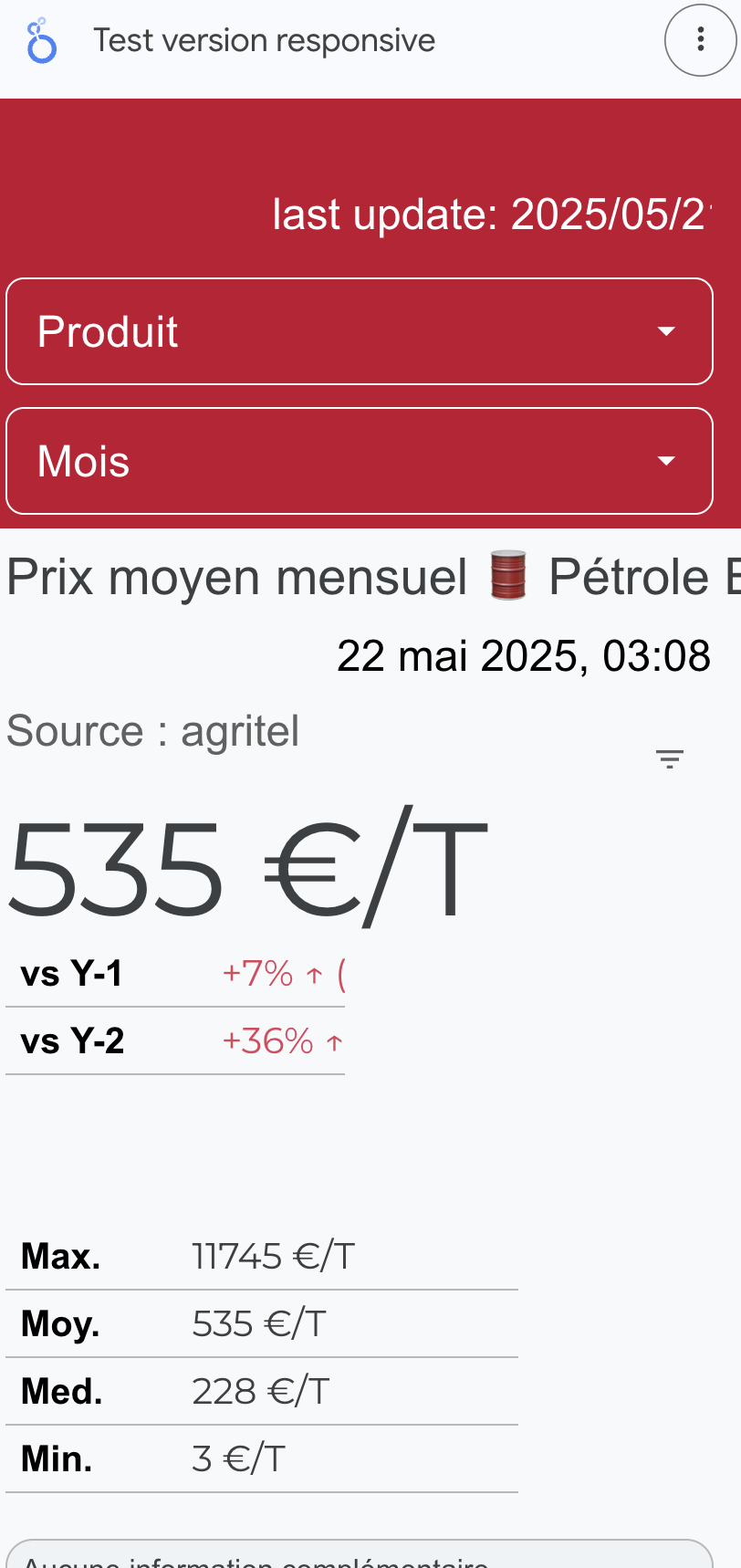Click the date '22 mai 2025, 03:08'
The width and height of the screenshot is (741, 1568).
525,654
